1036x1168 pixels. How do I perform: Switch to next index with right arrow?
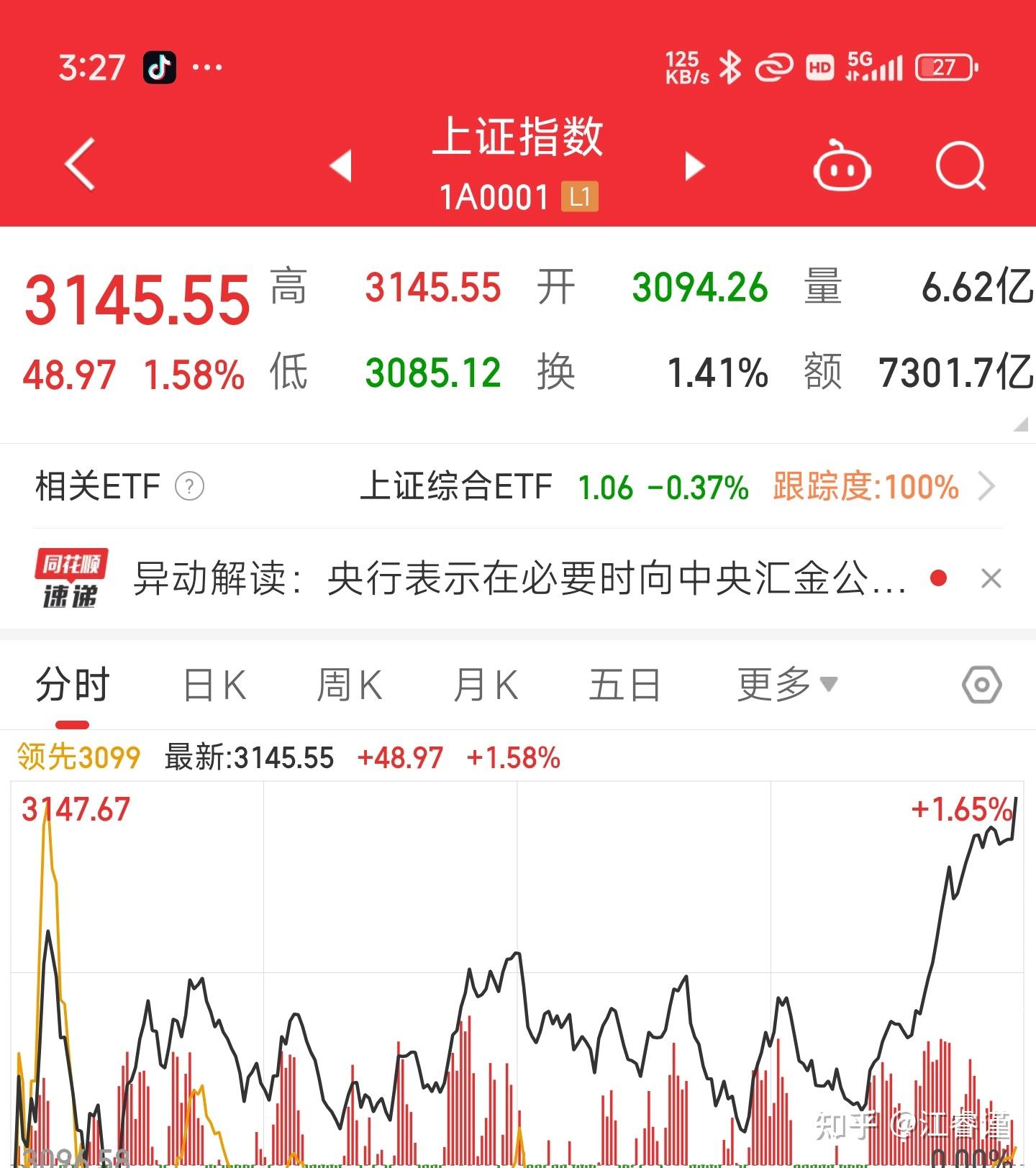[694, 165]
